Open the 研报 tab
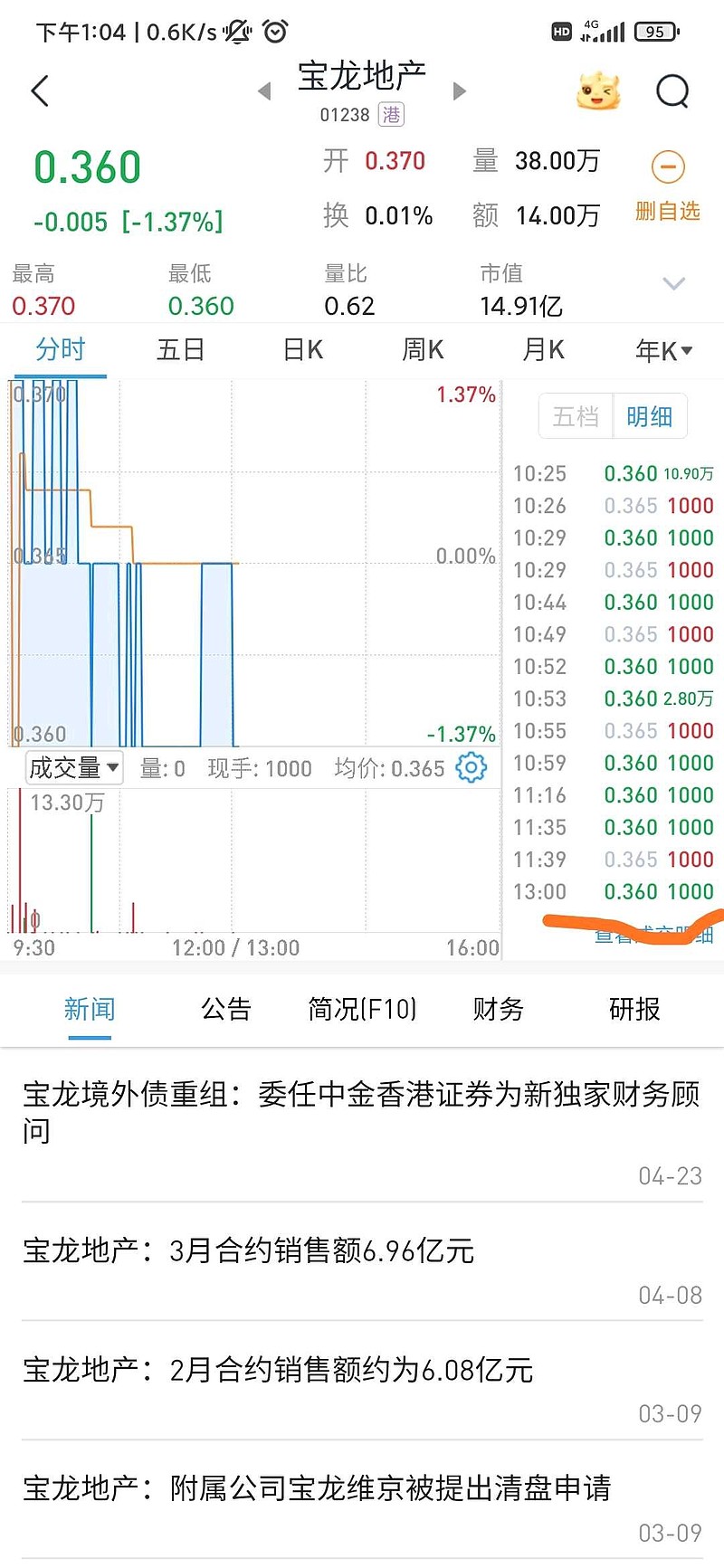This screenshot has height=1568, width=724. click(x=634, y=1009)
